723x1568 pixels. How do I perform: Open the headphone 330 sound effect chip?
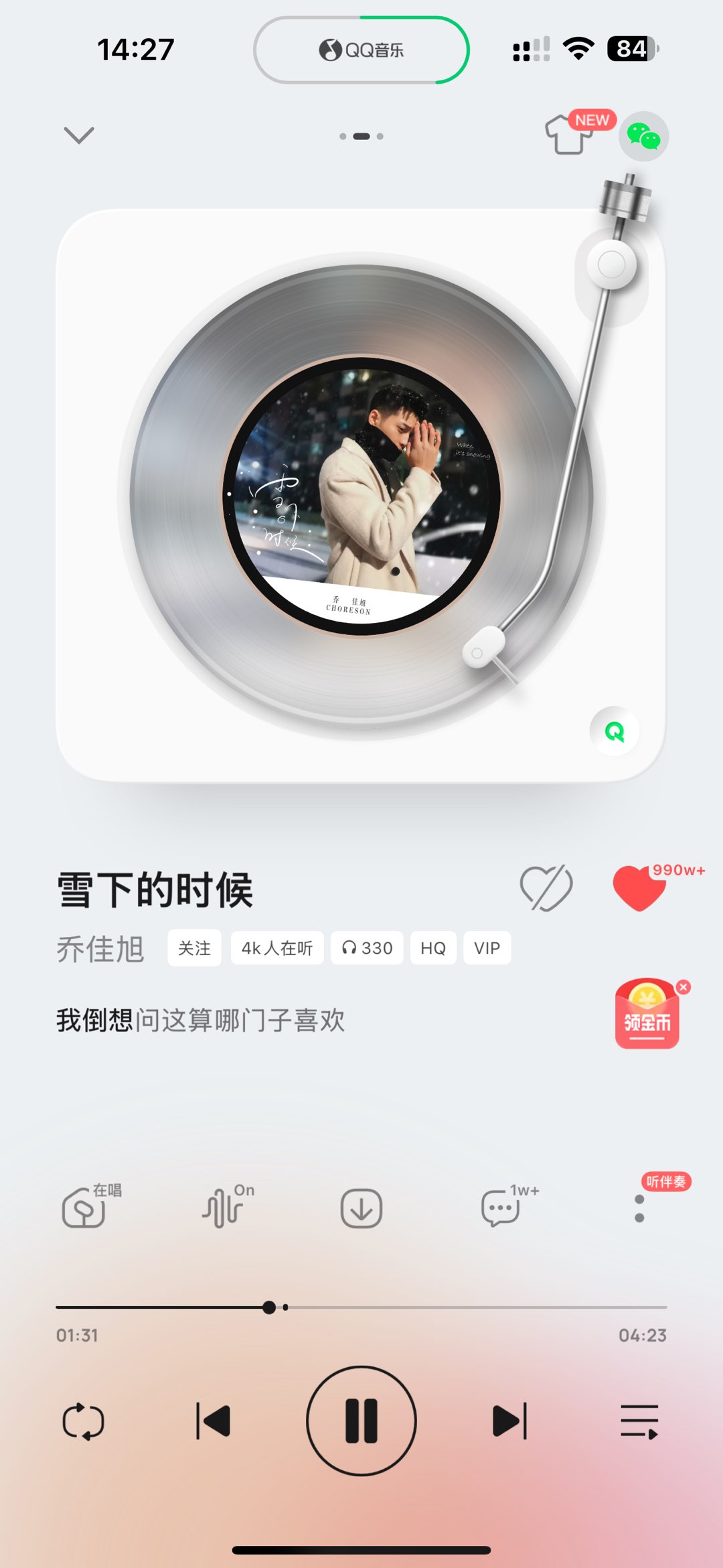367,948
